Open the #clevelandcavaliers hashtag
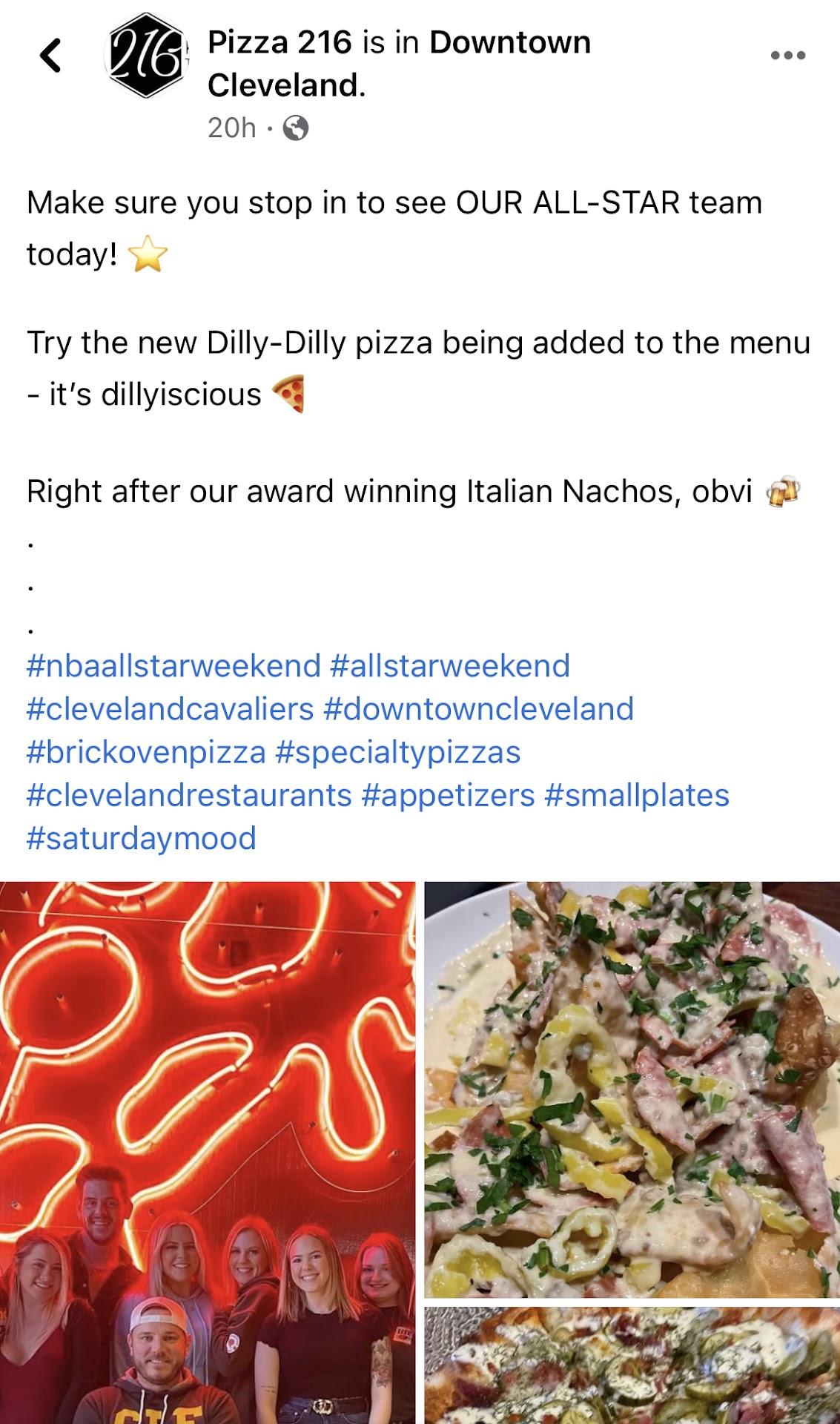The height and width of the screenshot is (1424, 840). pyautogui.click(x=171, y=709)
